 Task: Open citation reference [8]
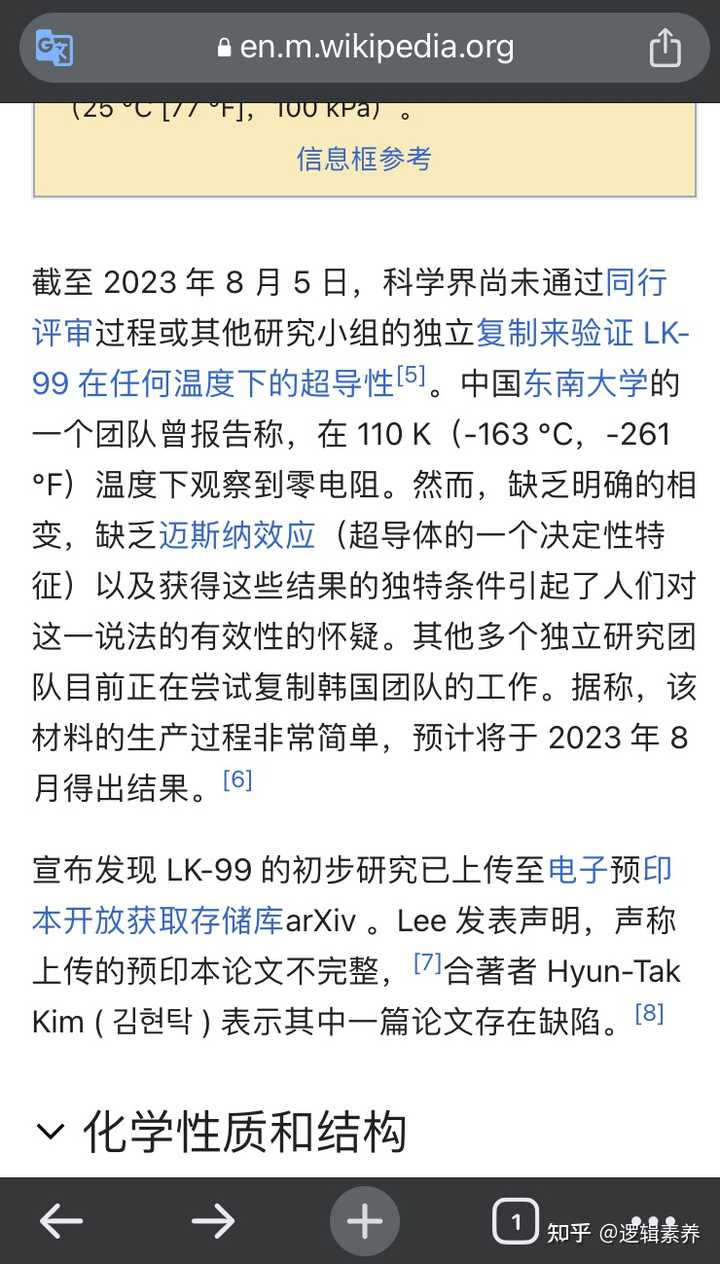(649, 1013)
